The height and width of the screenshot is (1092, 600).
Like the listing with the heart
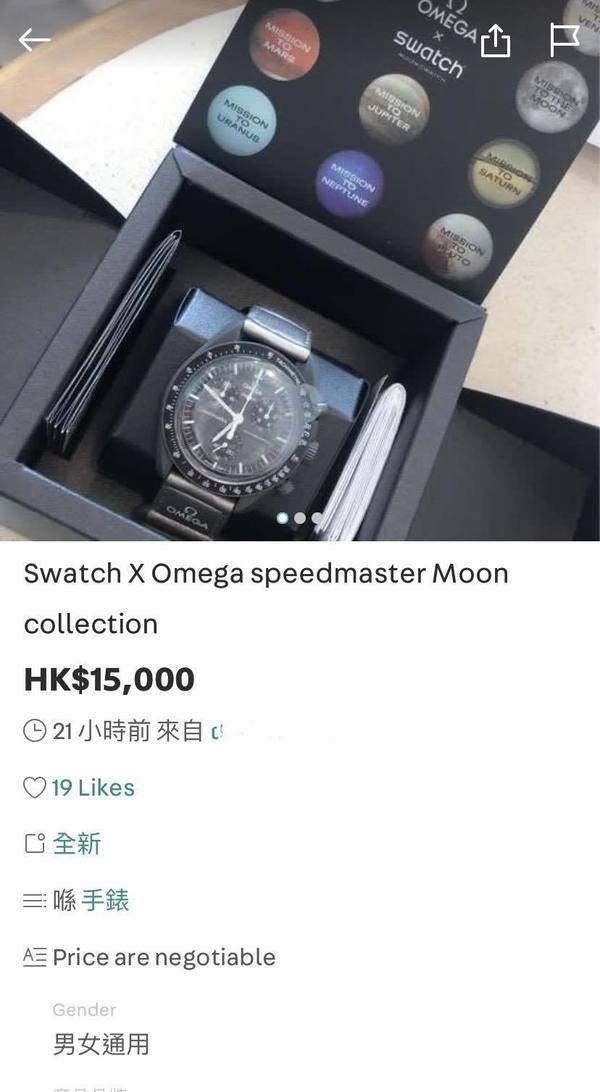click(x=34, y=788)
